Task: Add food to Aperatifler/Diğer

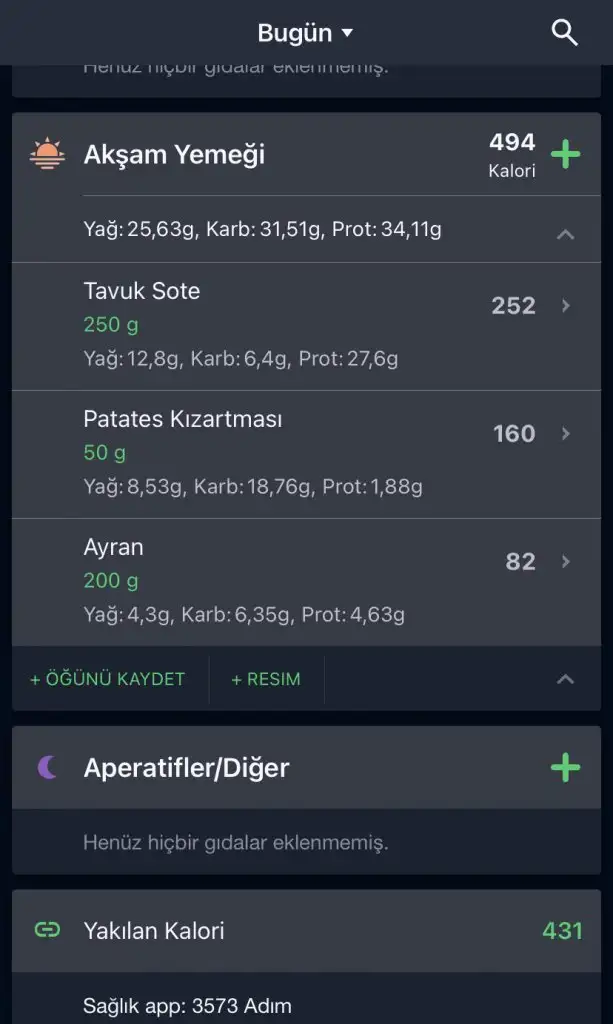Action: [x=565, y=767]
